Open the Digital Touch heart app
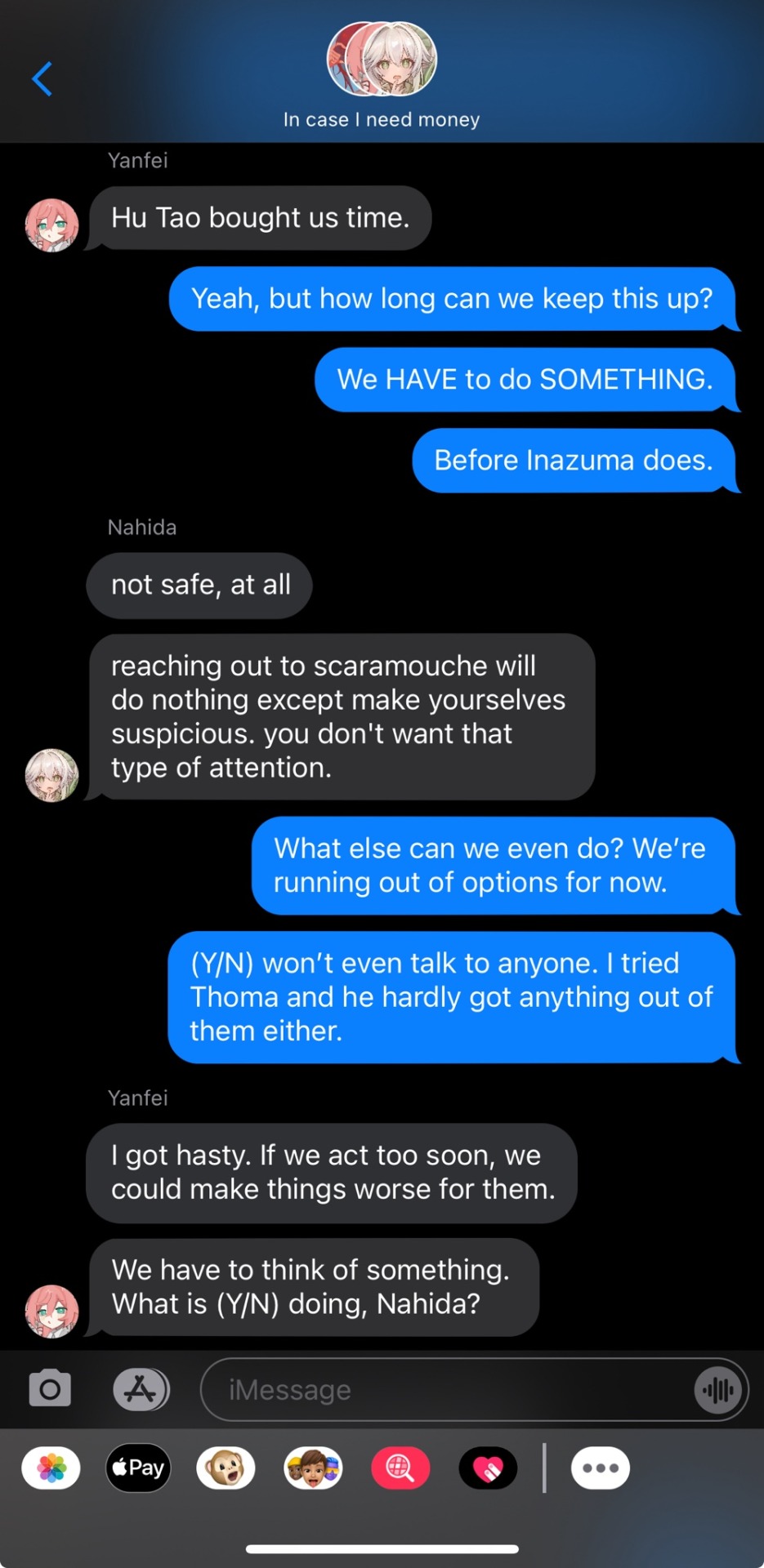This screenshot has height=1568, width=764. (x=488, y=1468)
